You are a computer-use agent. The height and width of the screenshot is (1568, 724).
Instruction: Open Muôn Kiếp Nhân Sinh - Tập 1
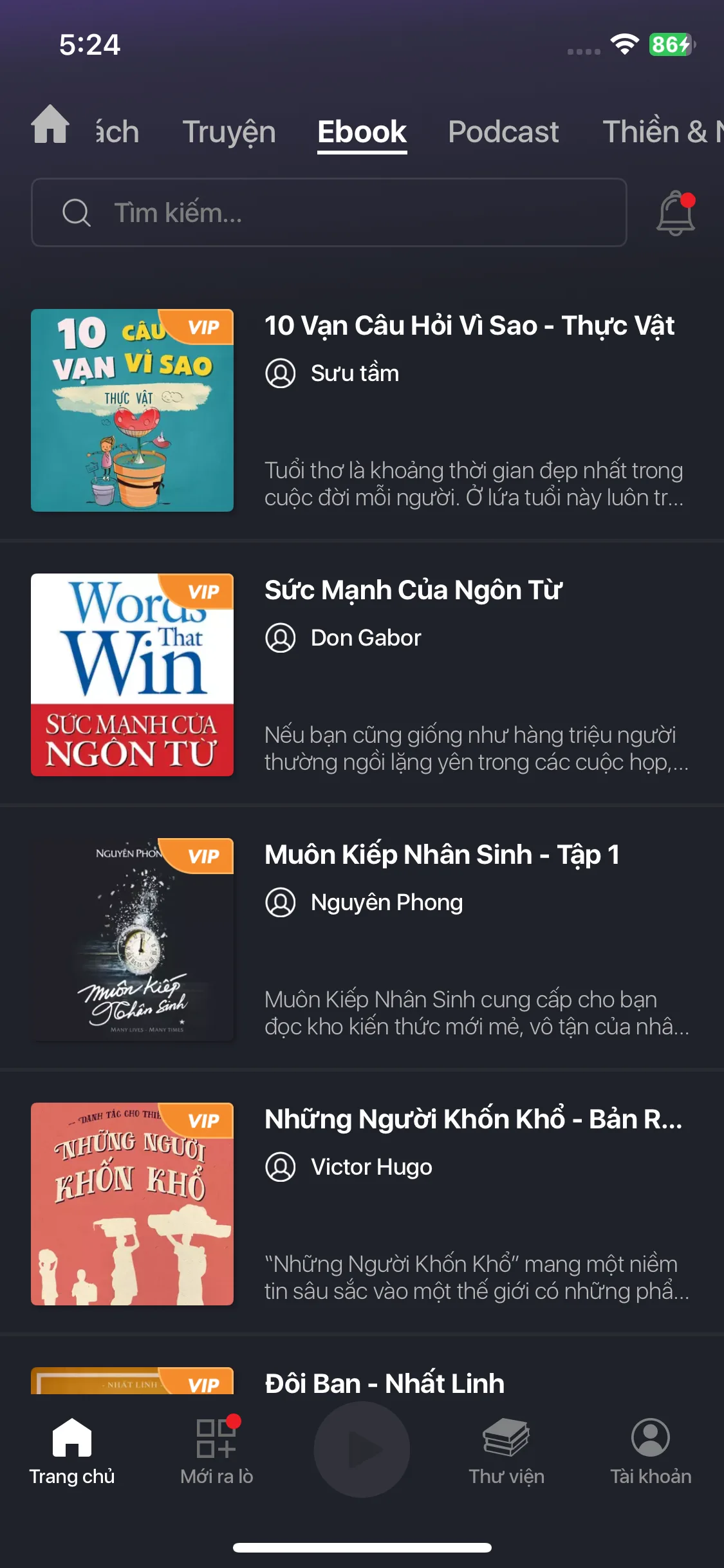[x=441, y=855]
